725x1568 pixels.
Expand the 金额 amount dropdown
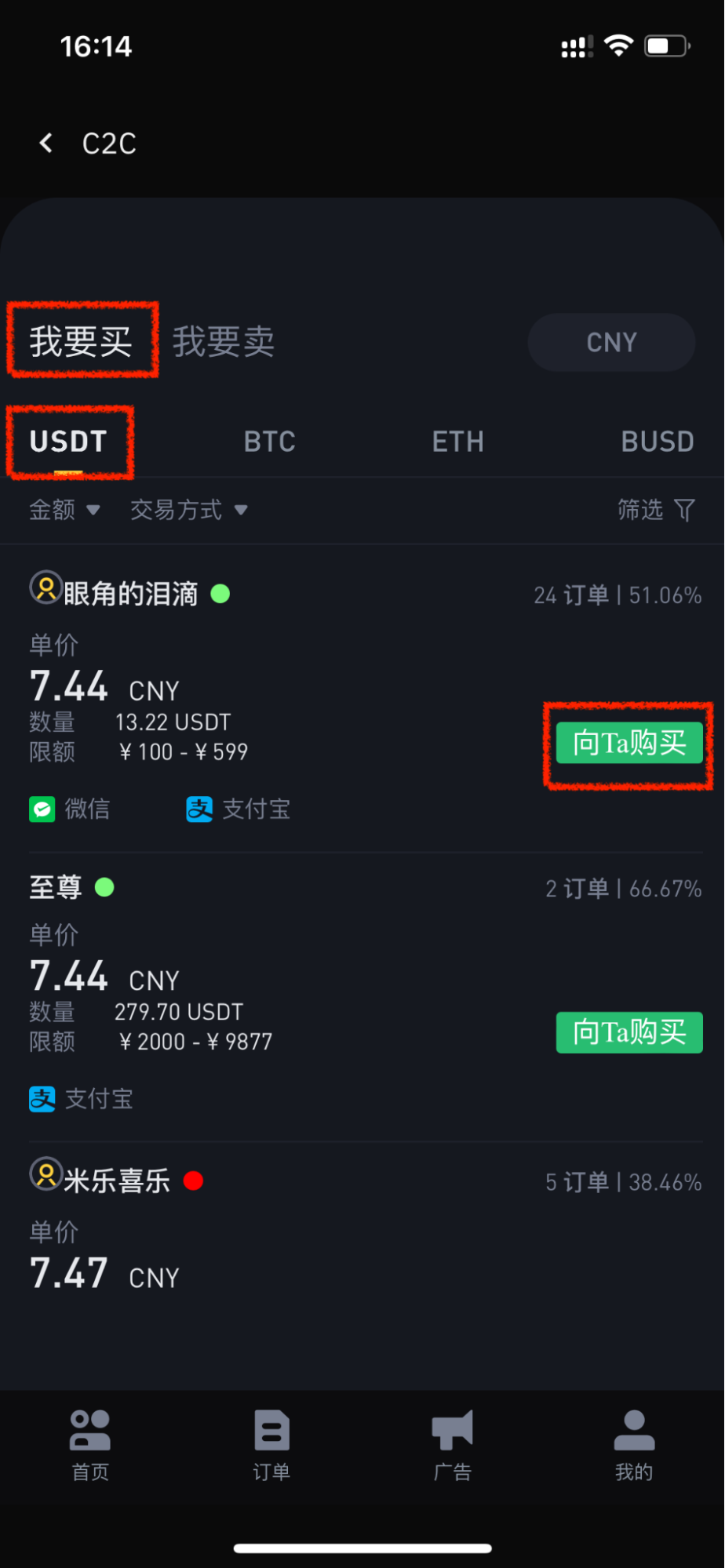click(64, 510)
